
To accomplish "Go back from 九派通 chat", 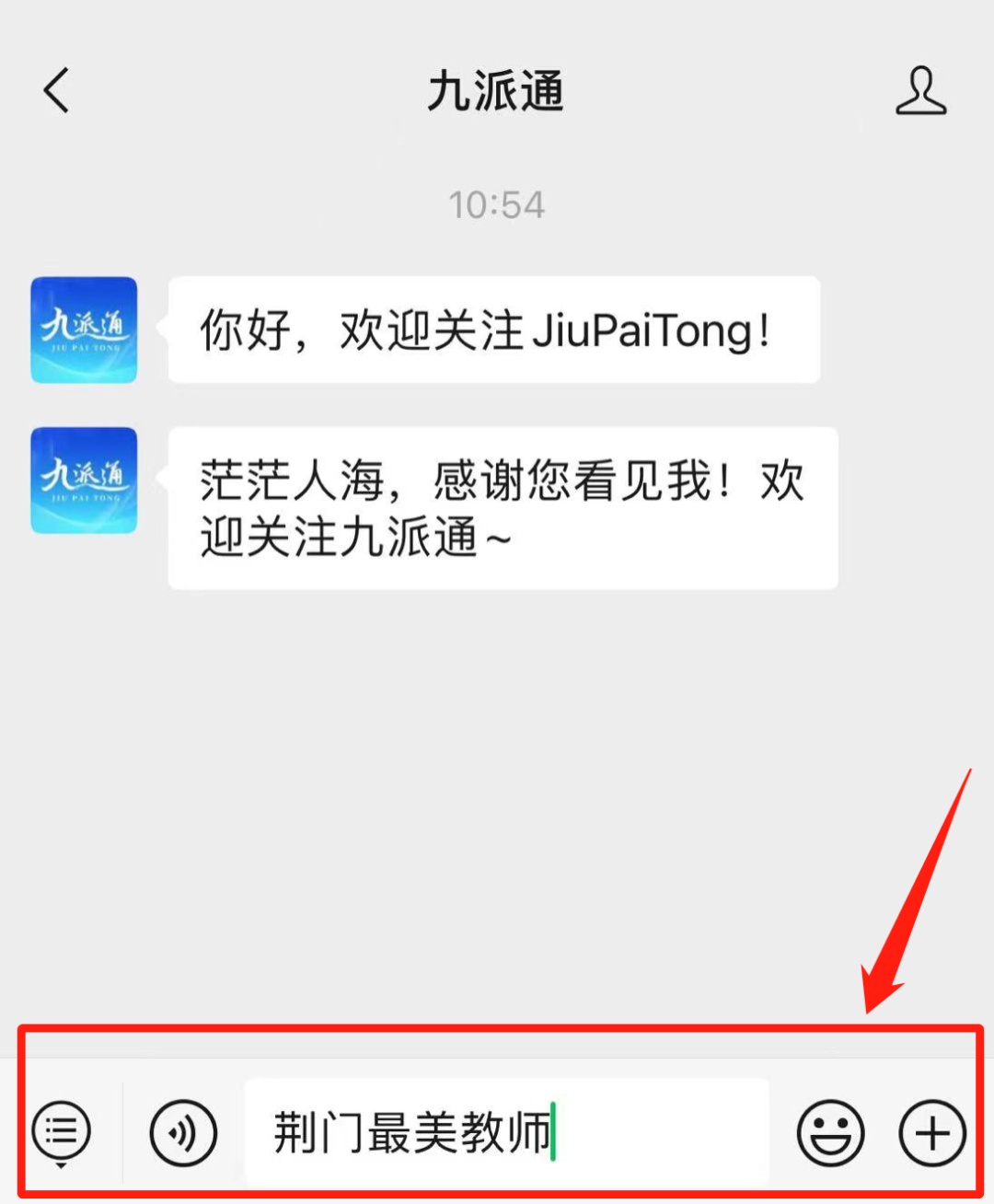I will tap(57, 91).
